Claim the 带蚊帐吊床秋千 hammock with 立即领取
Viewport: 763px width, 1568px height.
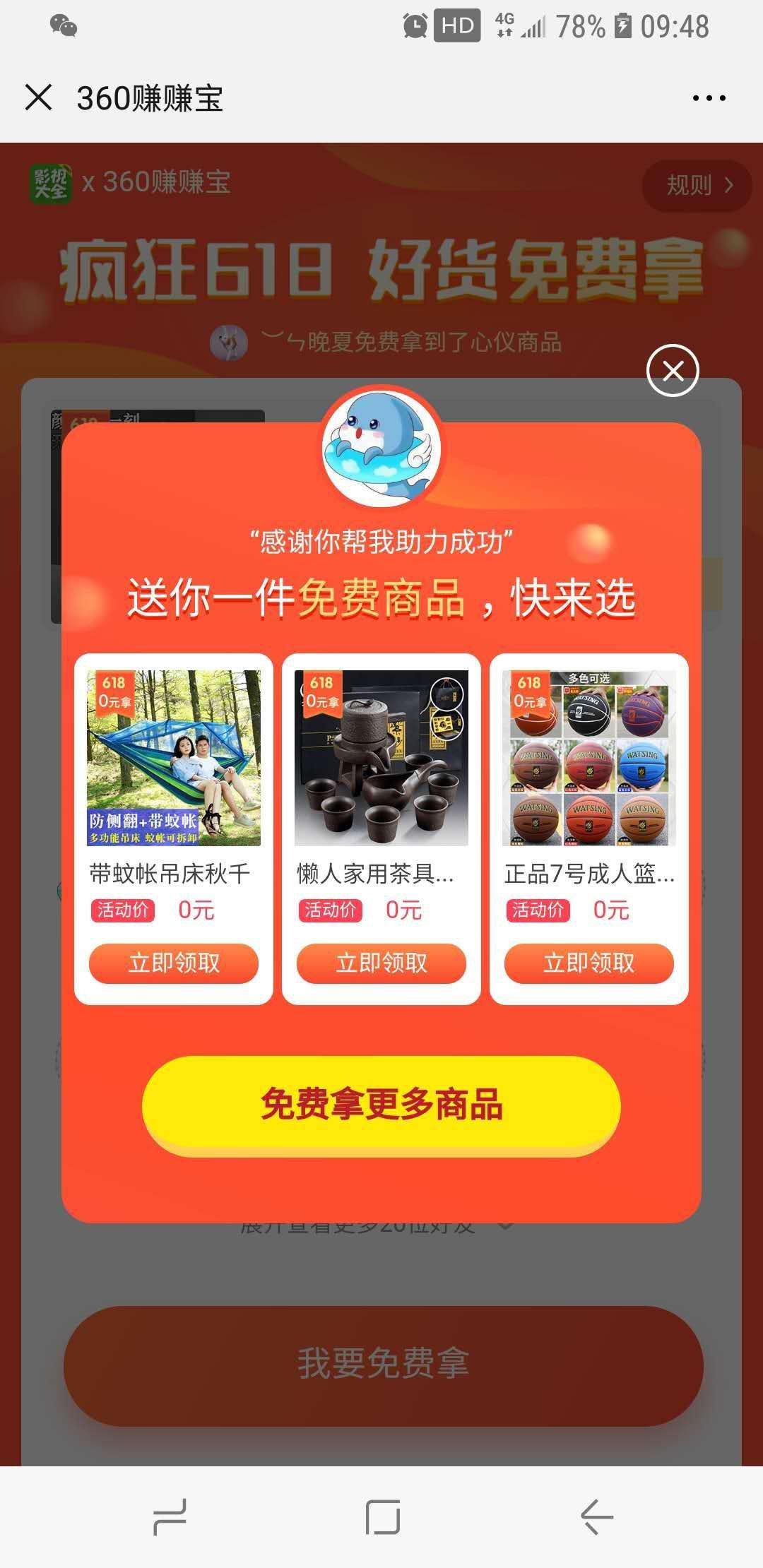tap(174, 963)
